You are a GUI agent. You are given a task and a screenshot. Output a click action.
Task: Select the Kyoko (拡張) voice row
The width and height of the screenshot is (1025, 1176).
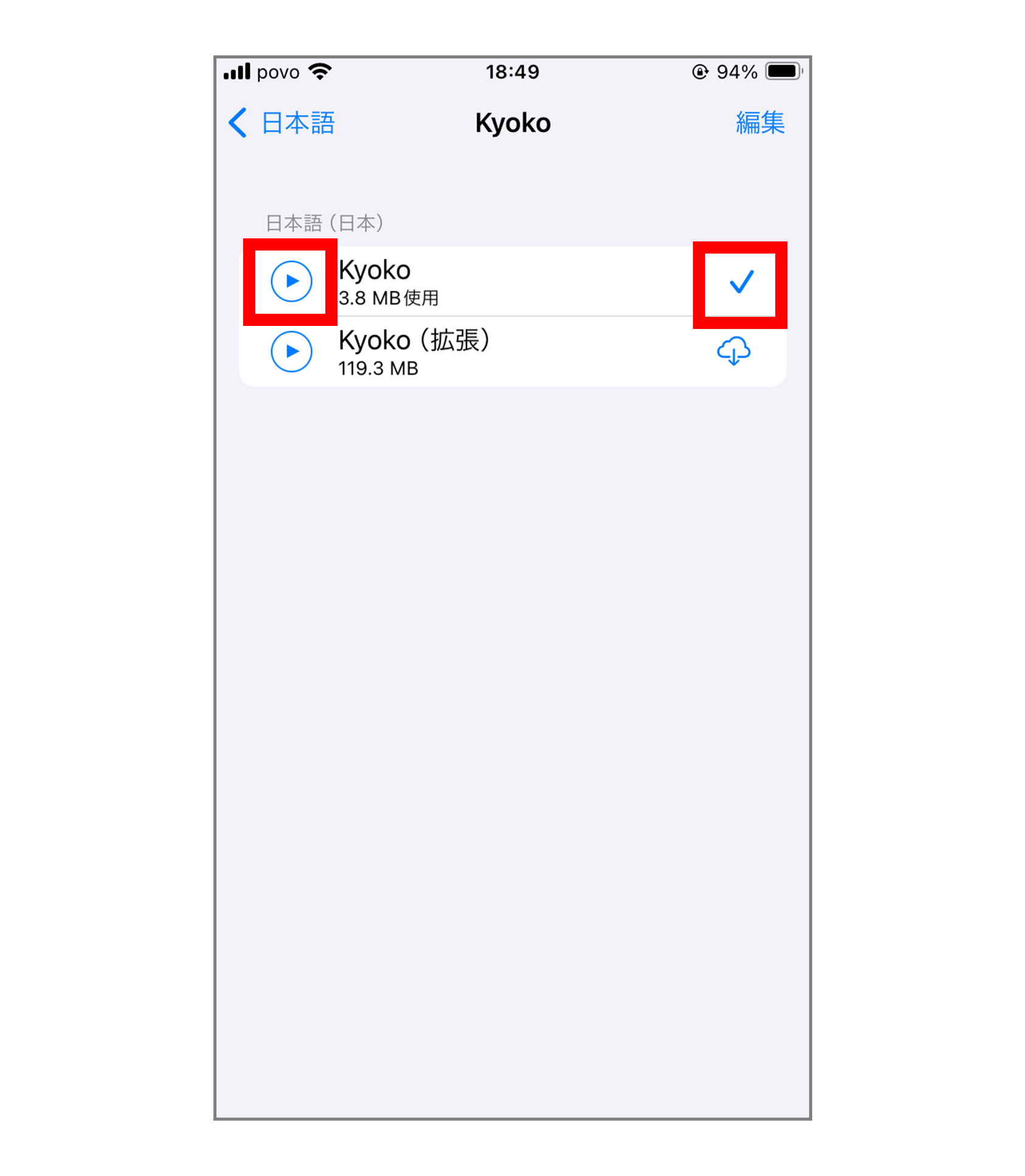(486, 351)
